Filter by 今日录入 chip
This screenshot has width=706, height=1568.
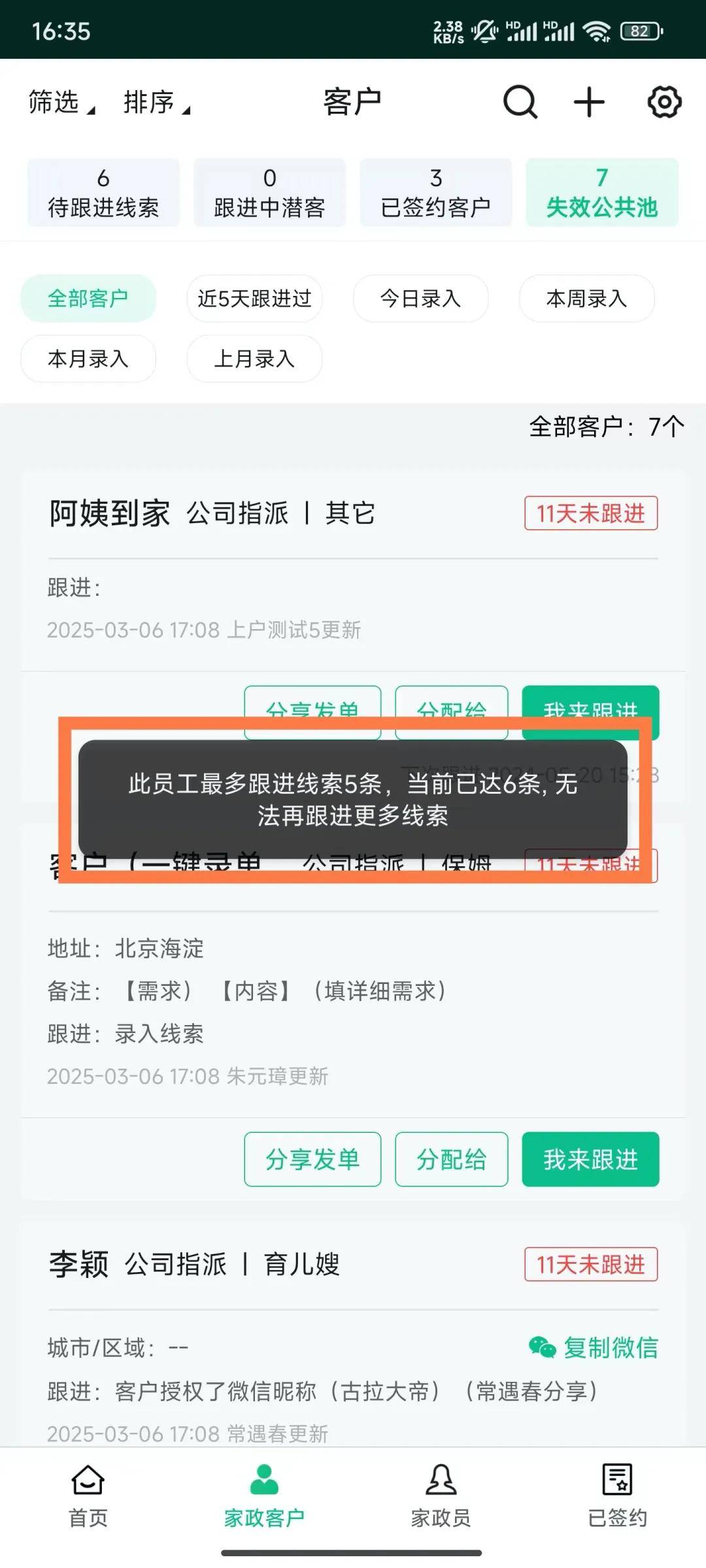(420, 299)
